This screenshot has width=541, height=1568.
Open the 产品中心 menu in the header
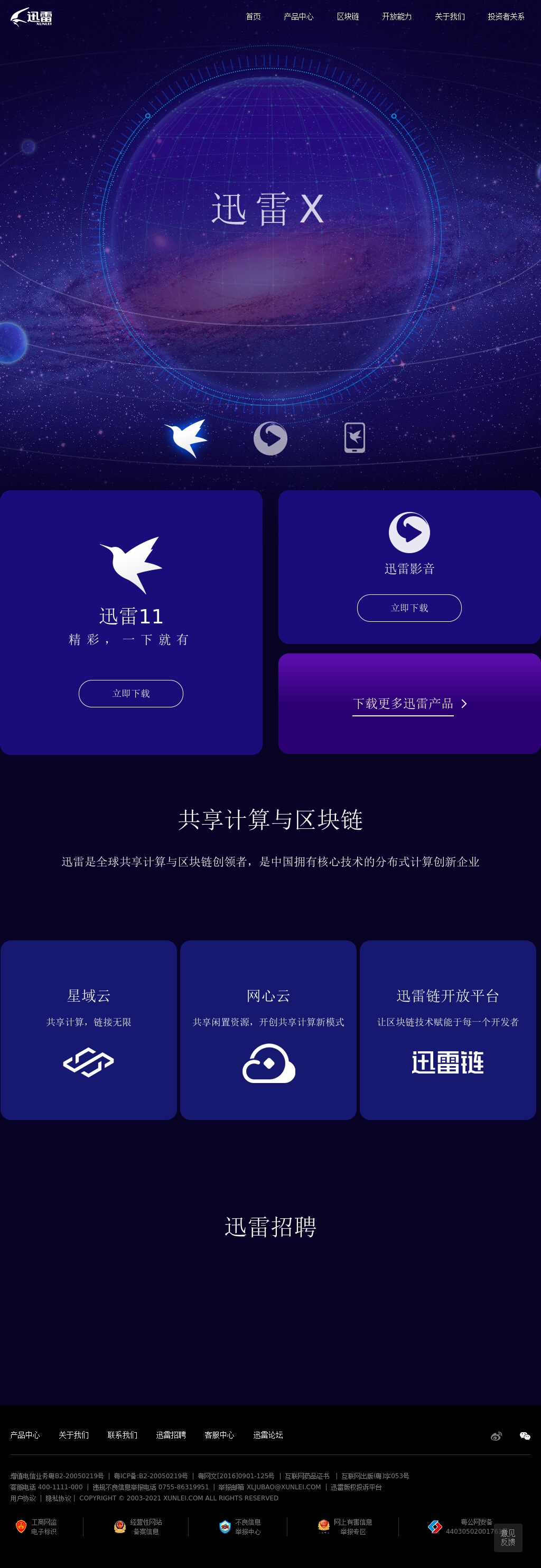(x=298, y=16)
